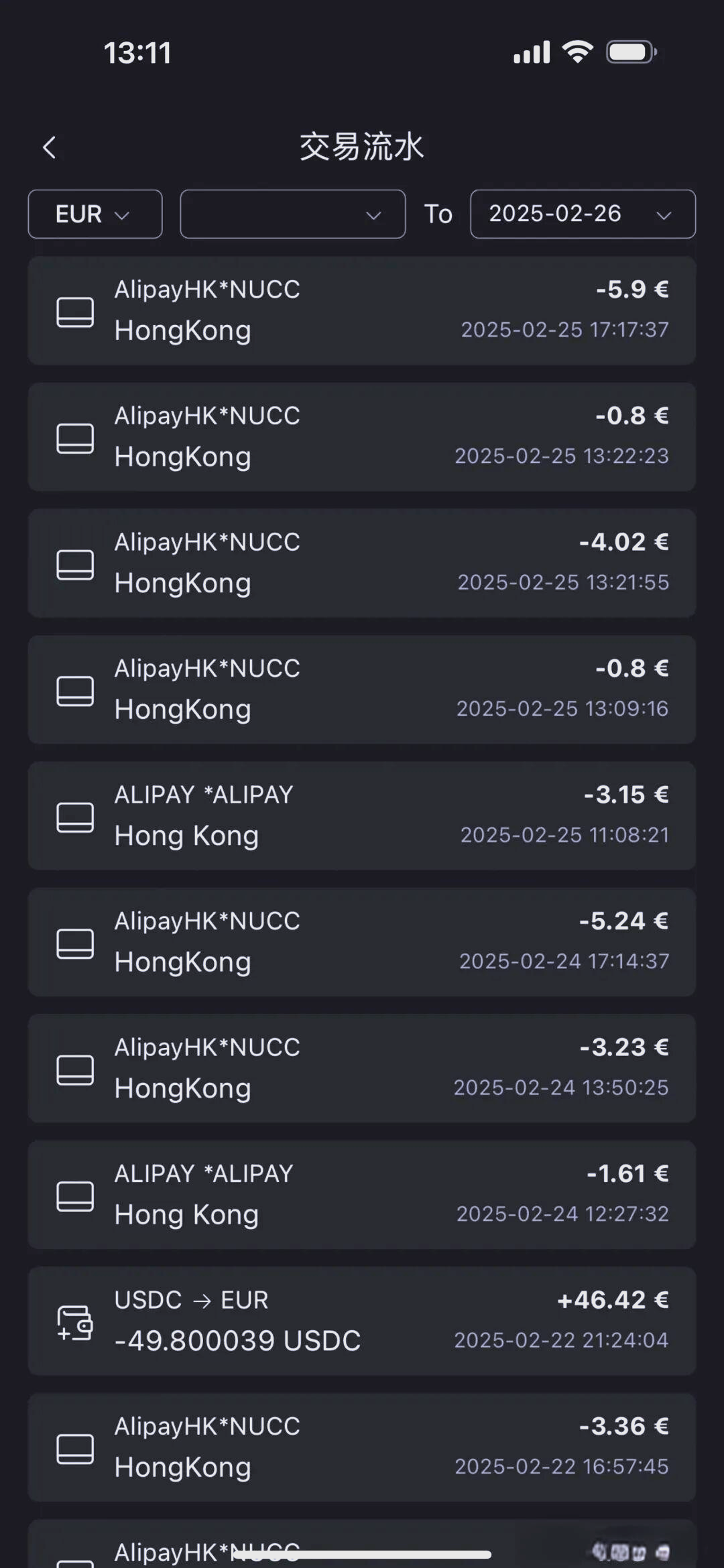
Task: Click the card icon for ALIPAY *ALIPAY -3.15 € entry
Action: 75,815
